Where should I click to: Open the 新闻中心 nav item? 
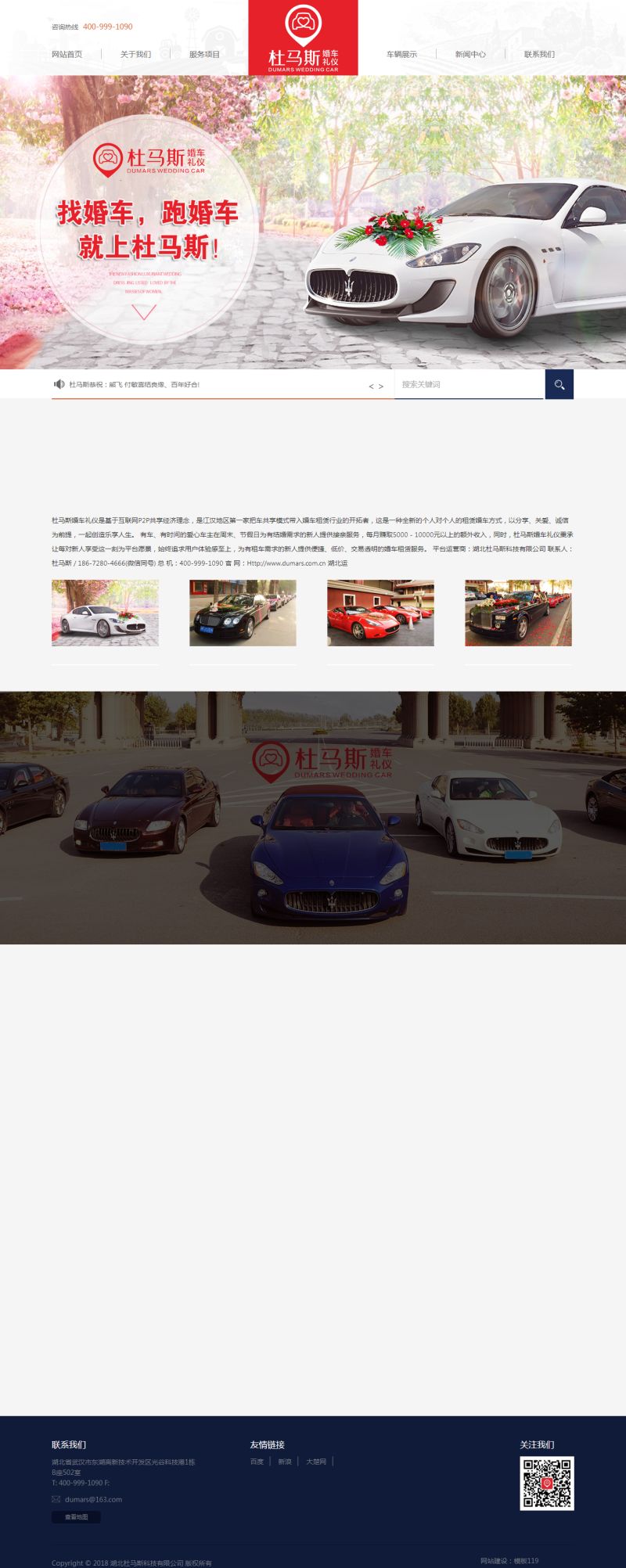coord(470,54)
